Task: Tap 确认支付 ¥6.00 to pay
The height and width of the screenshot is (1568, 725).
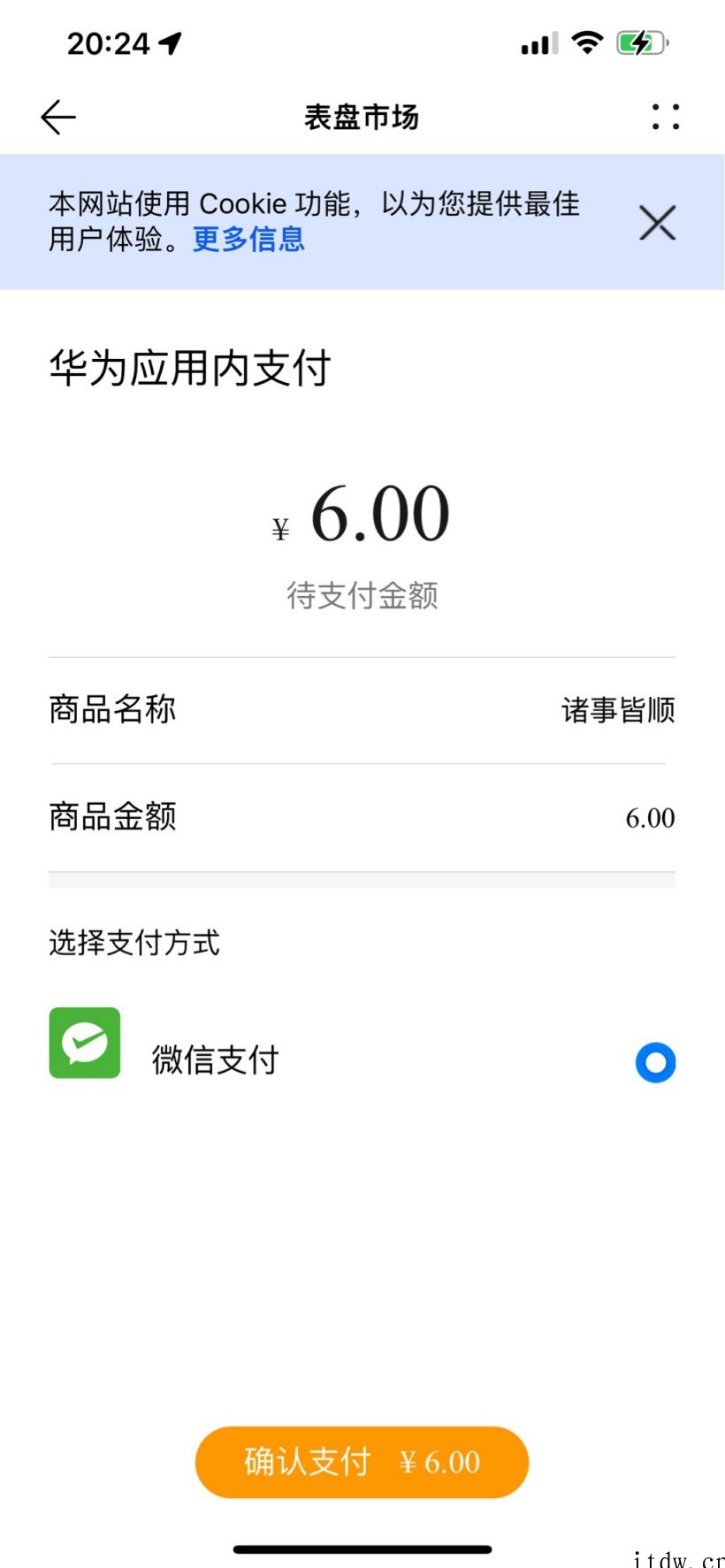Action: pyautogui.click(x=362, y=1462)
